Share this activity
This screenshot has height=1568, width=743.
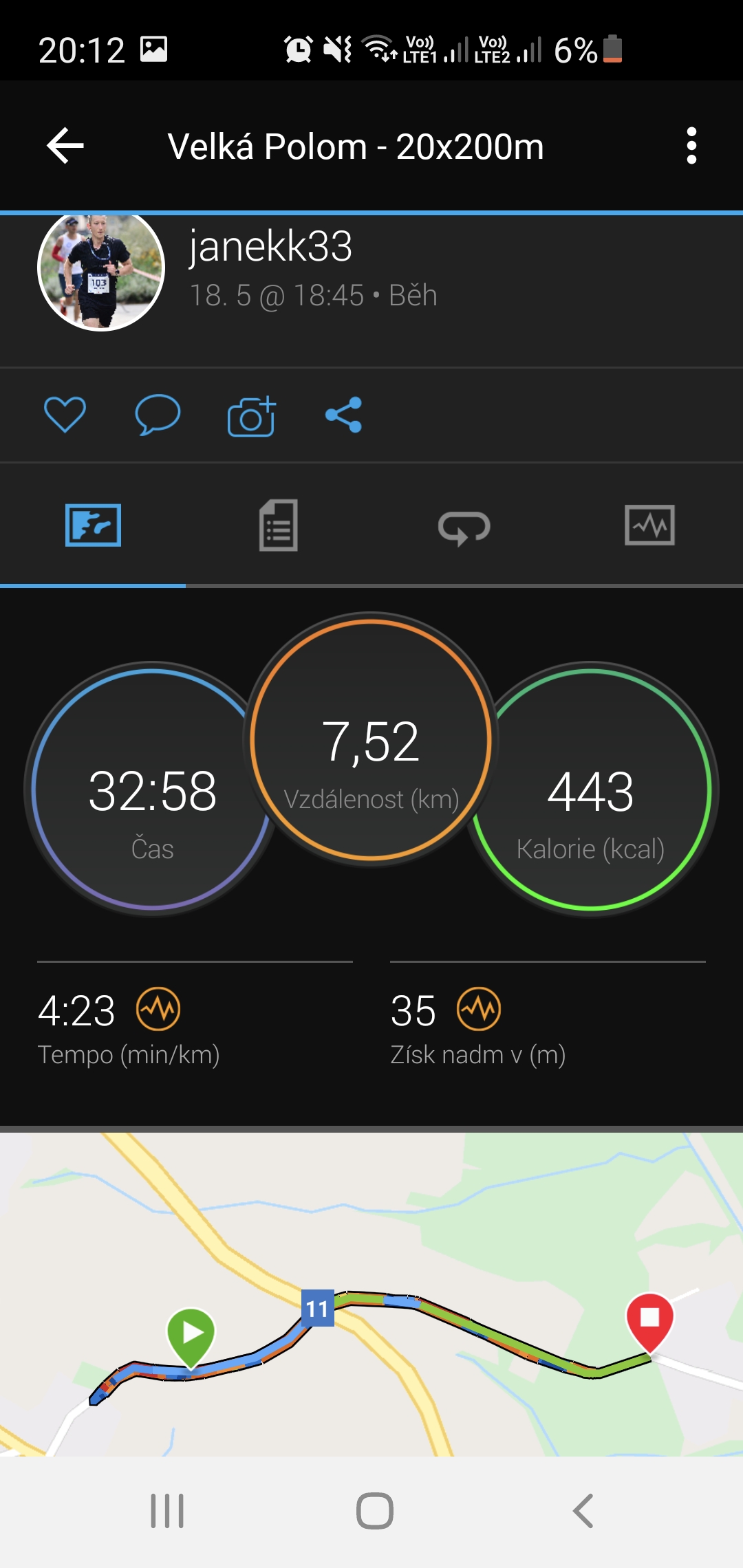pos(343,415)
